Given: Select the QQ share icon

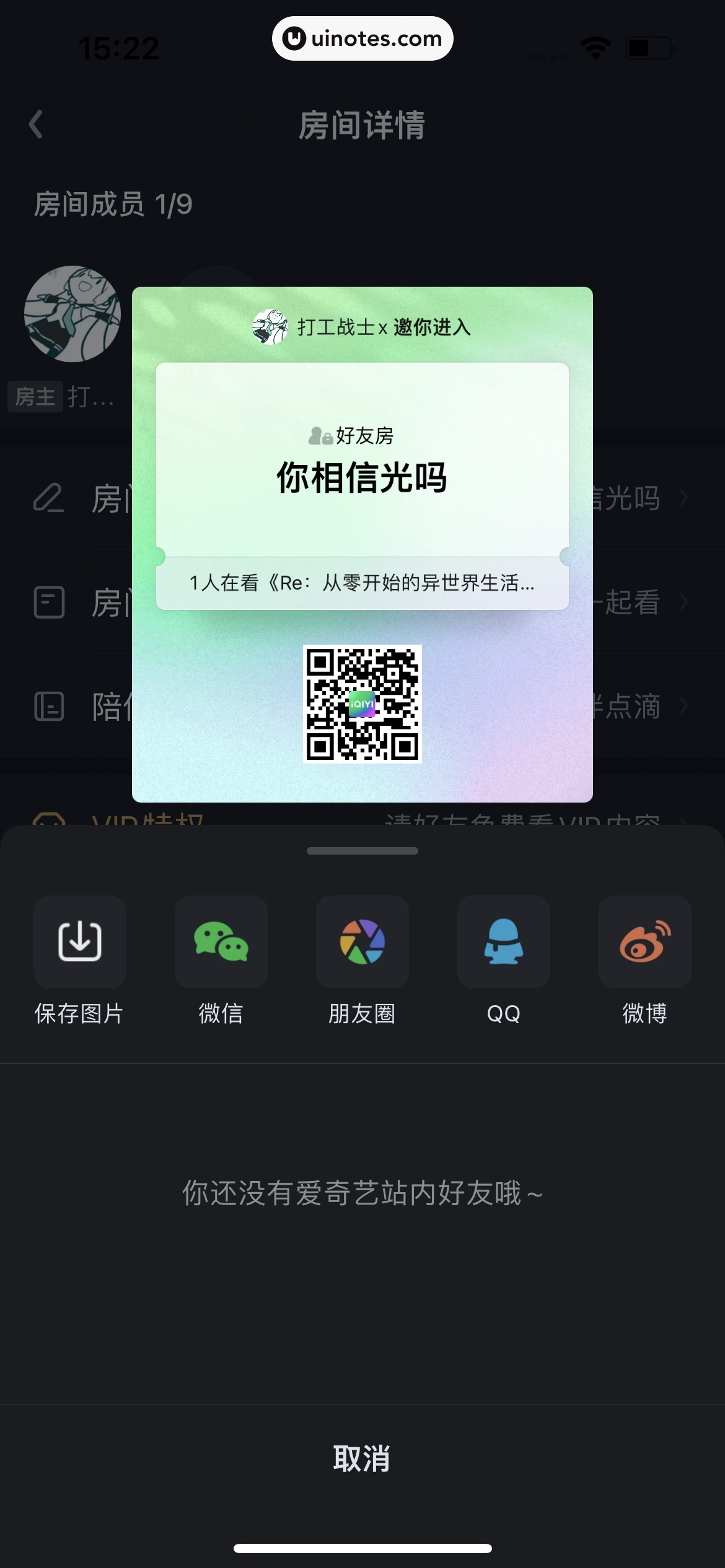Looking at the screenshot, I should point(503,942).
